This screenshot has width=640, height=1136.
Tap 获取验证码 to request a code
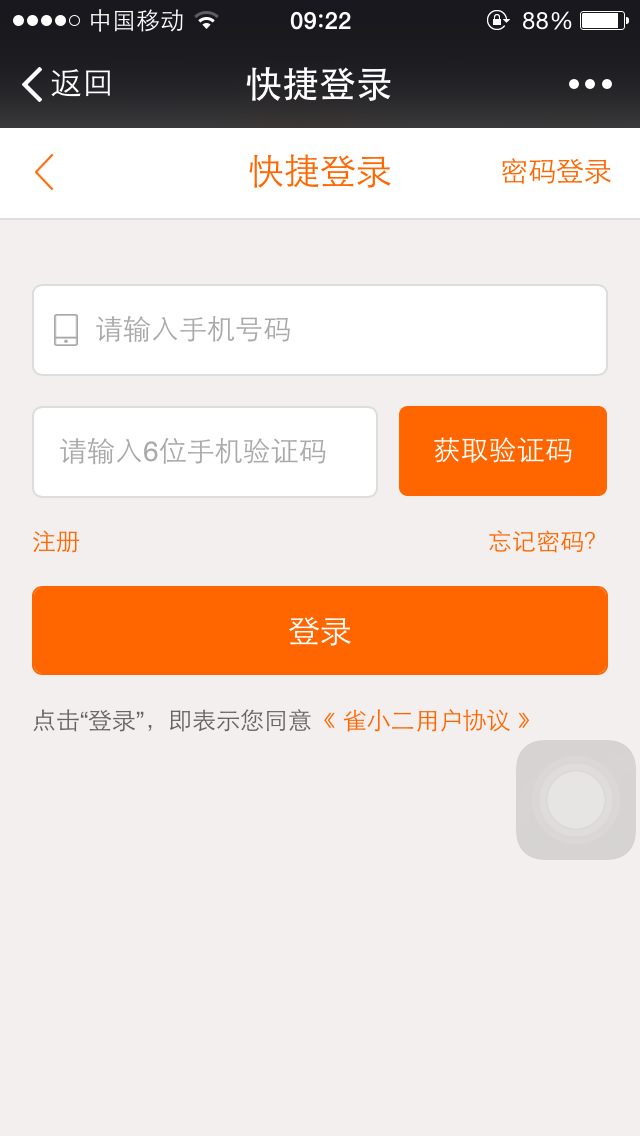(x=503, y=451)
